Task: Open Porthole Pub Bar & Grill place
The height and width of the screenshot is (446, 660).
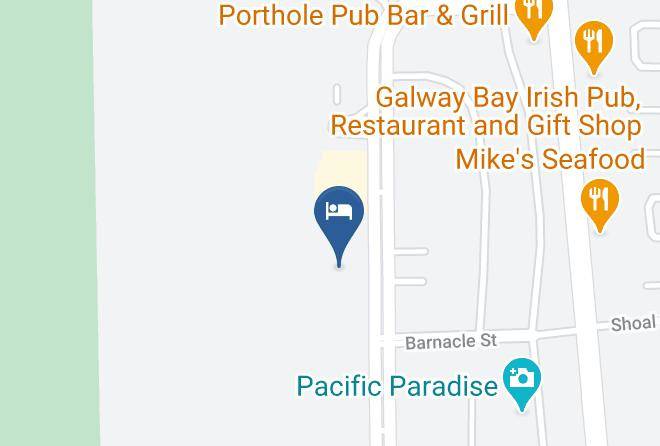Action: click(364, 15)
